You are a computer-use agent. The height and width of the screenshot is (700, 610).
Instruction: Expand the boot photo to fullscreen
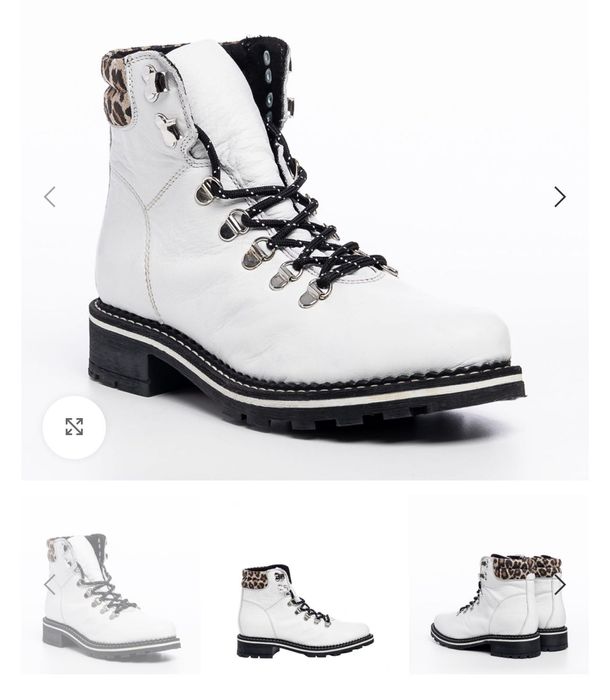(x=74, y=427)
